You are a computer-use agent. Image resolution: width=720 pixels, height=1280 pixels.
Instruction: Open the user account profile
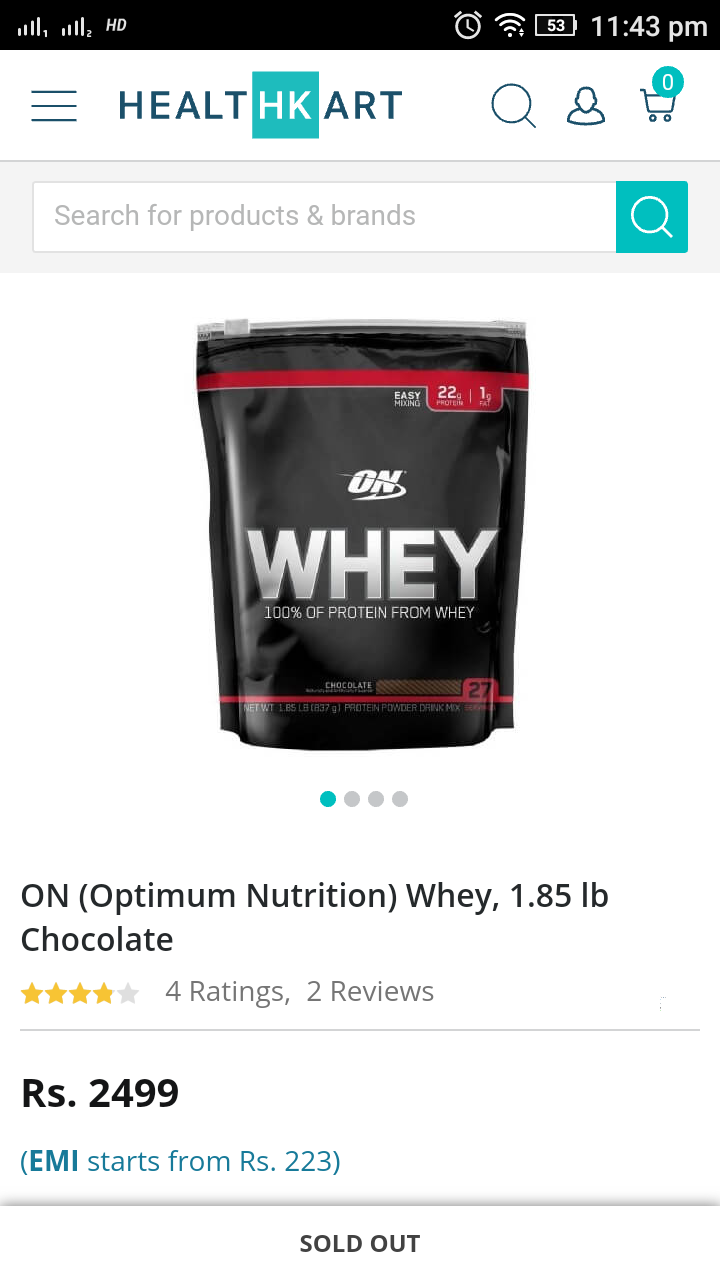click(586, 105)
